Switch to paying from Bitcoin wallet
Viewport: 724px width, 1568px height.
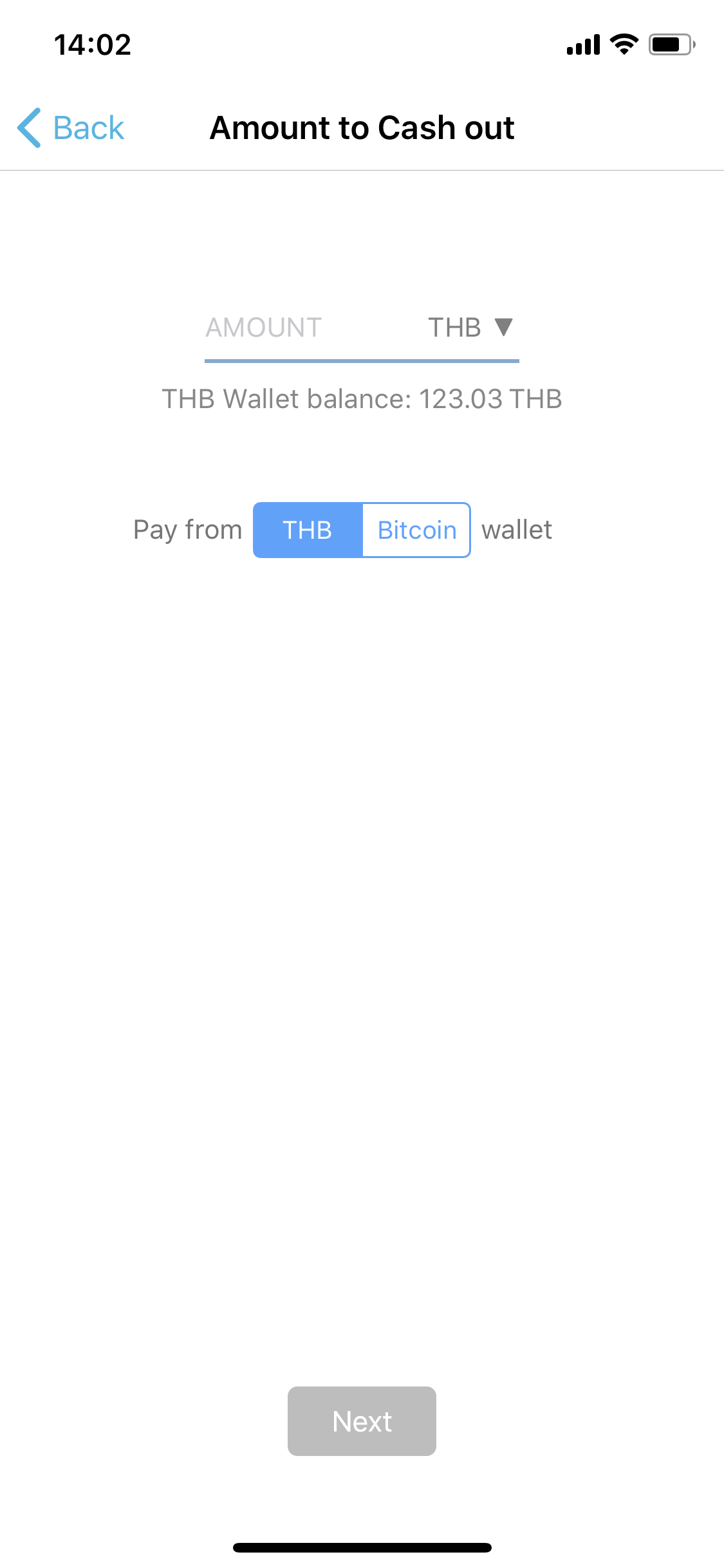[x=416, y=530]
